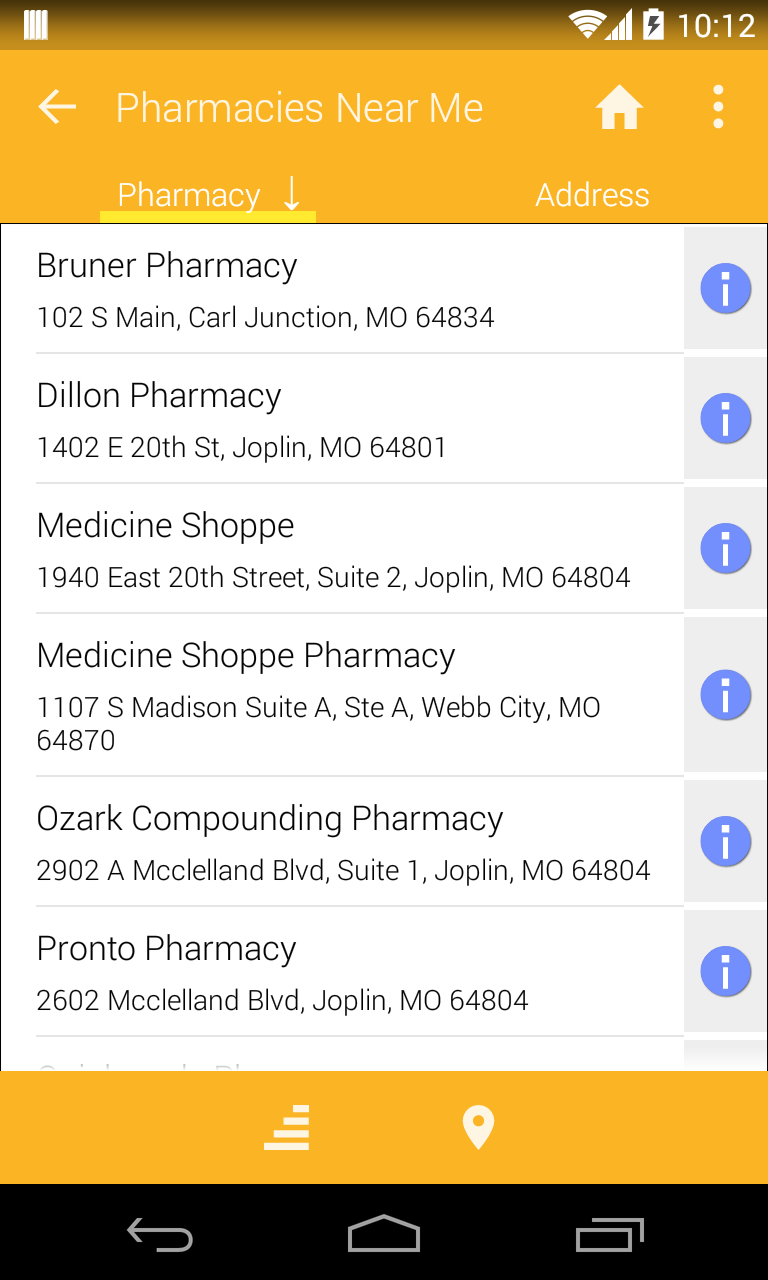Tap the system recent apps button

click(610, 1236)
